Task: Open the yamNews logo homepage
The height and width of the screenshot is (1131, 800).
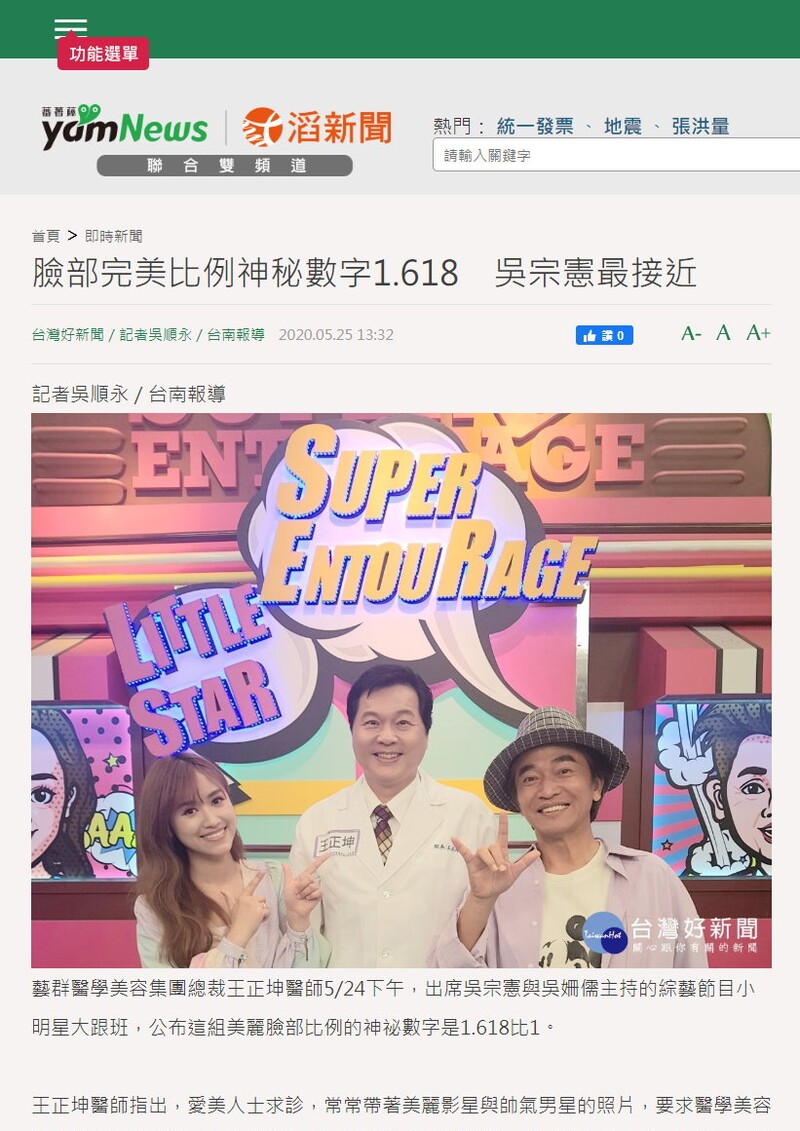Action: [124, 127]
